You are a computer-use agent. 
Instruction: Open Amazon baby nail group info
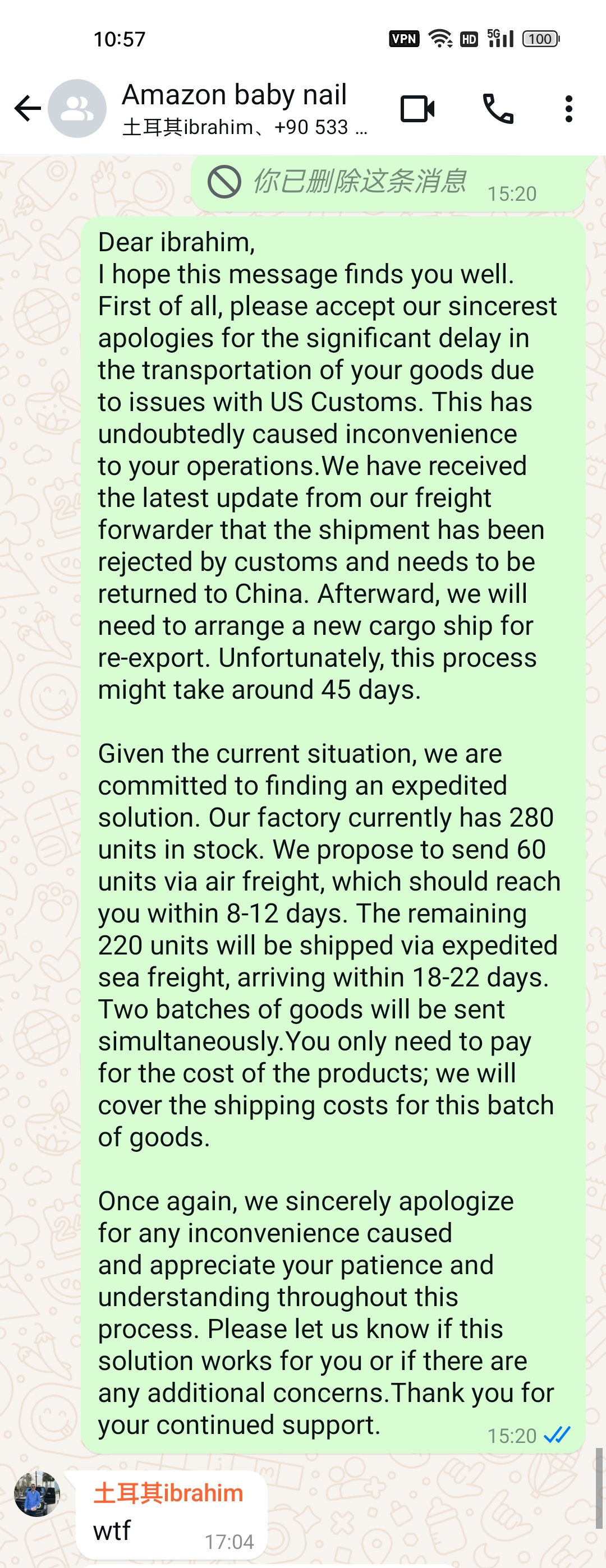pos(235,108)
